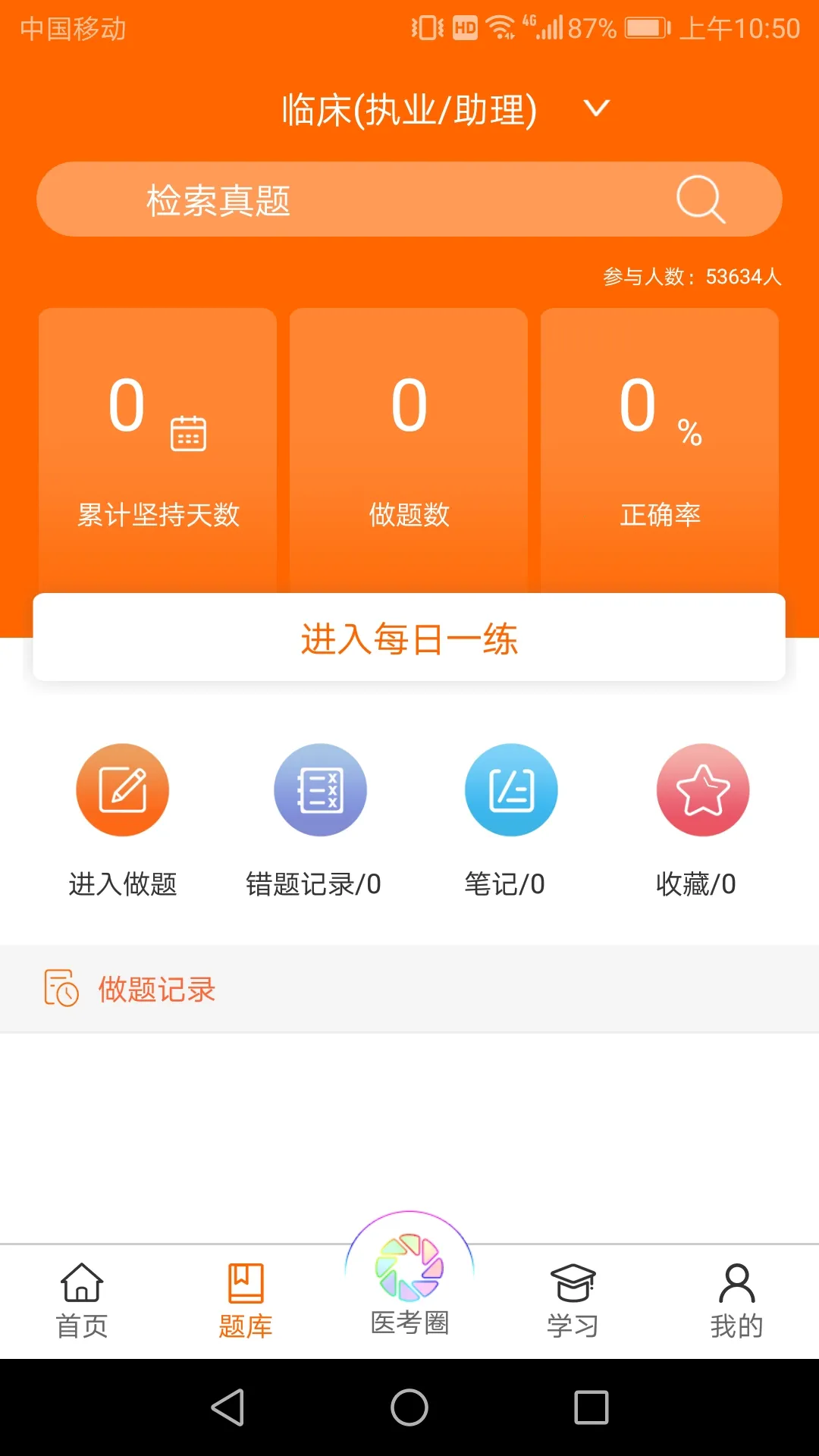
Task: Switch to the 首页 tab
Action: (x=82, y=1300)
